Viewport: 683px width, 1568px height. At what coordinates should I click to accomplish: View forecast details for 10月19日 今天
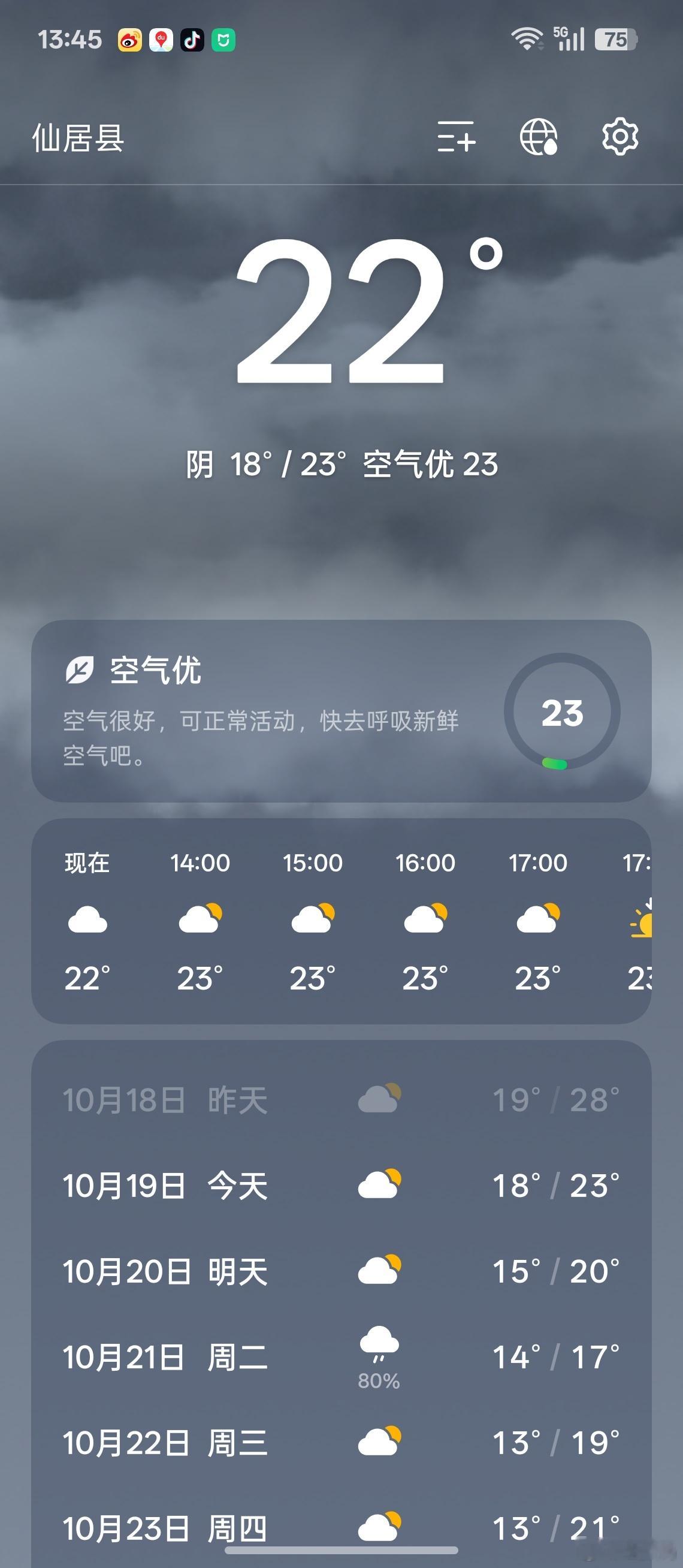(341, 1186)
